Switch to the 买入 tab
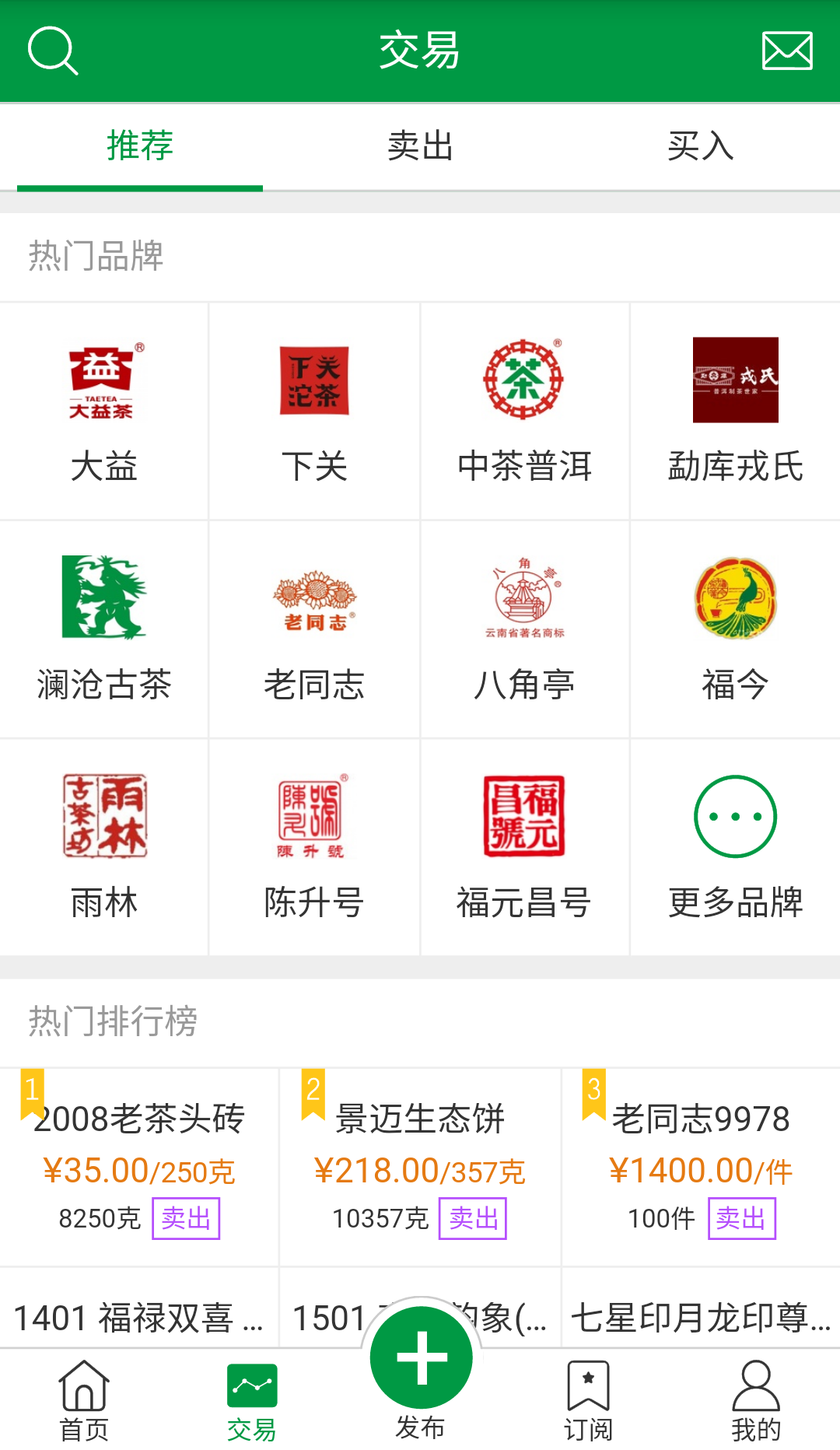This screenshot has width=840, height=1450. coord(700,146)
